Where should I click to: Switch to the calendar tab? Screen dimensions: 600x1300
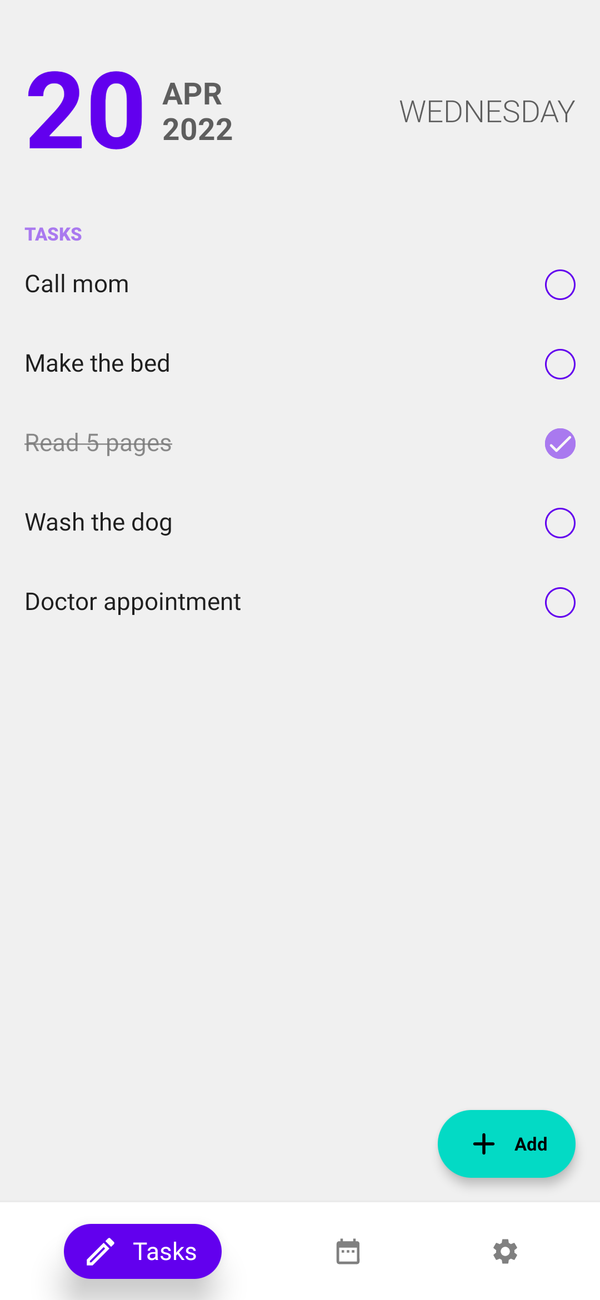coord(348,1251)
